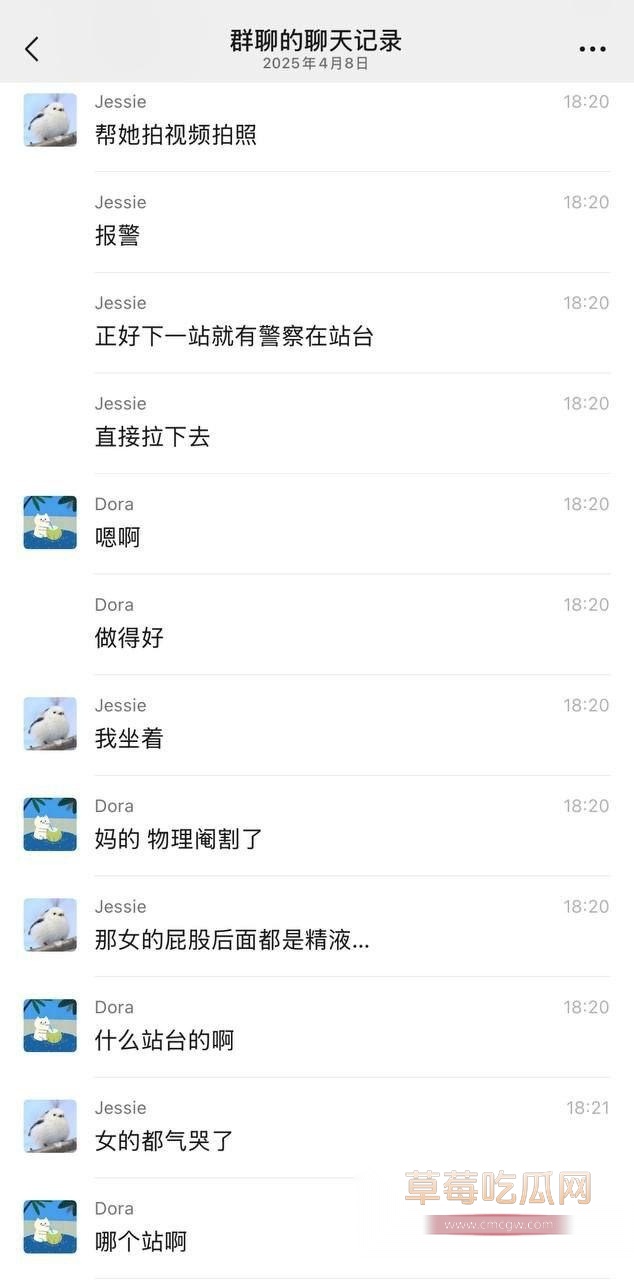Open the three-dot more options menu
This screenshot has width=634, height=1280.
pyautogui.click(x=592, y=49)
